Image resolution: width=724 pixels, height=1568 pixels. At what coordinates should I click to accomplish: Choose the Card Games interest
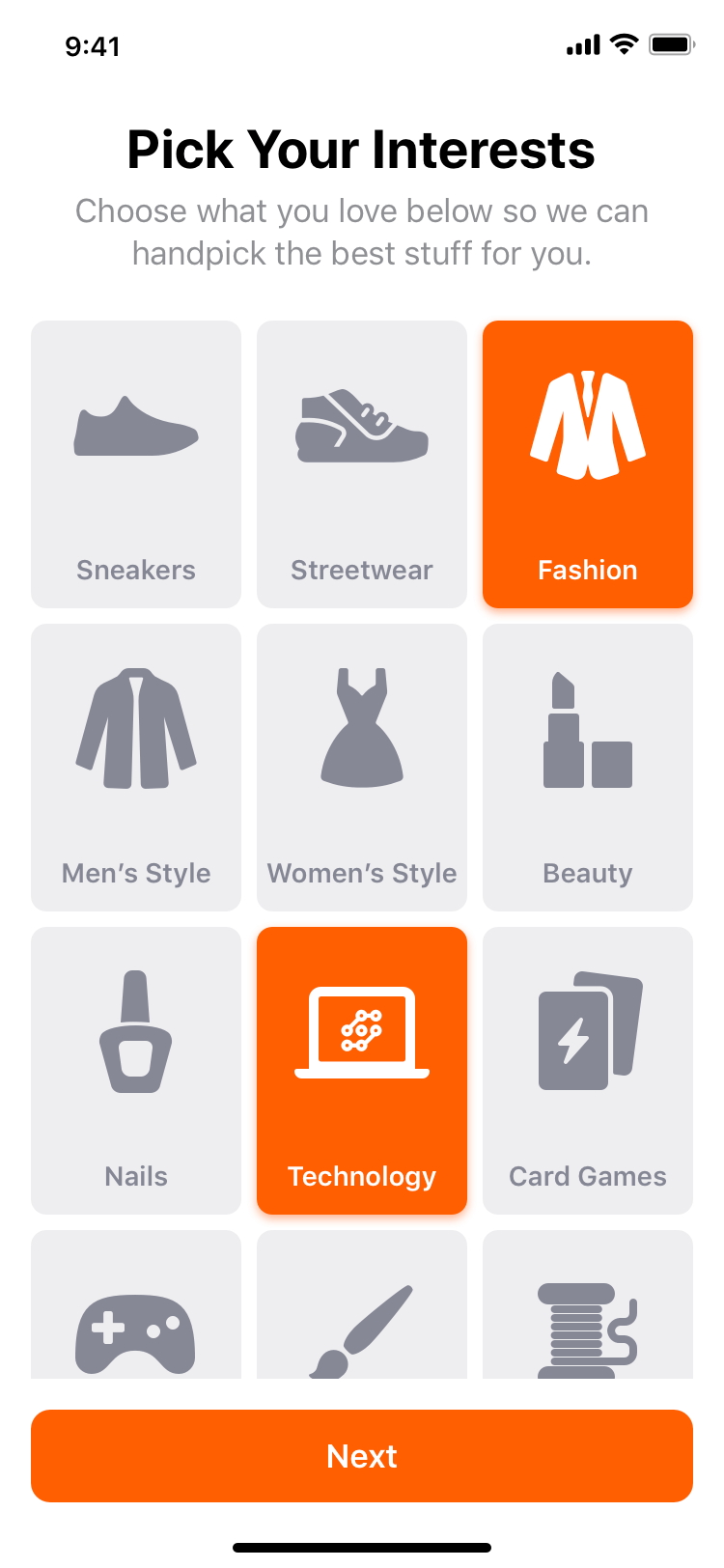pos(588,1071)
